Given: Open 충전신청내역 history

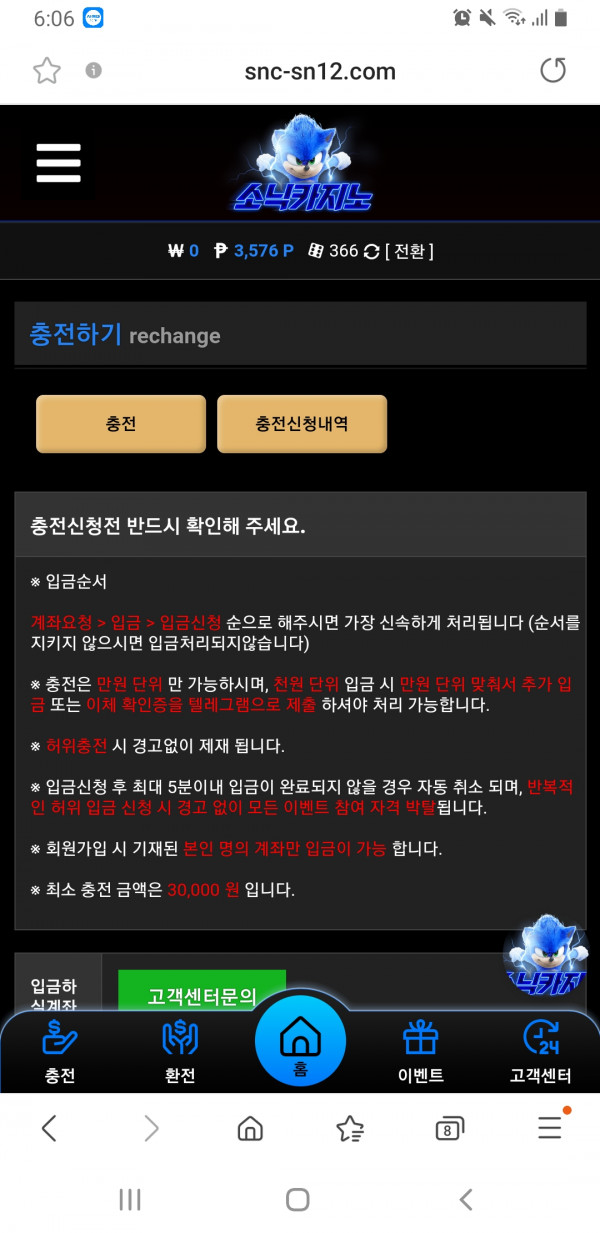Looking at the screenshot, I should pos(301,424).
